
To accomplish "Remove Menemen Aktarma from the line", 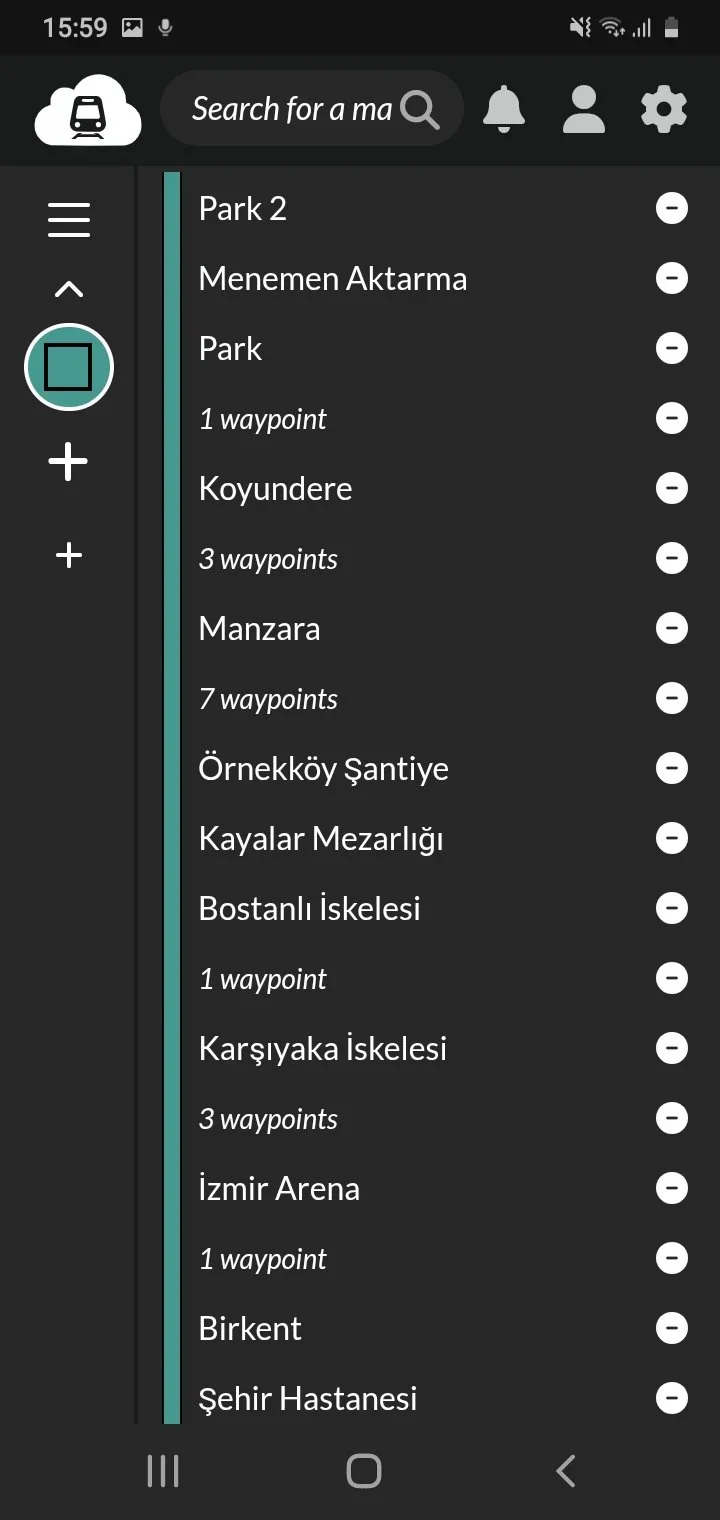I will point(671,278).
